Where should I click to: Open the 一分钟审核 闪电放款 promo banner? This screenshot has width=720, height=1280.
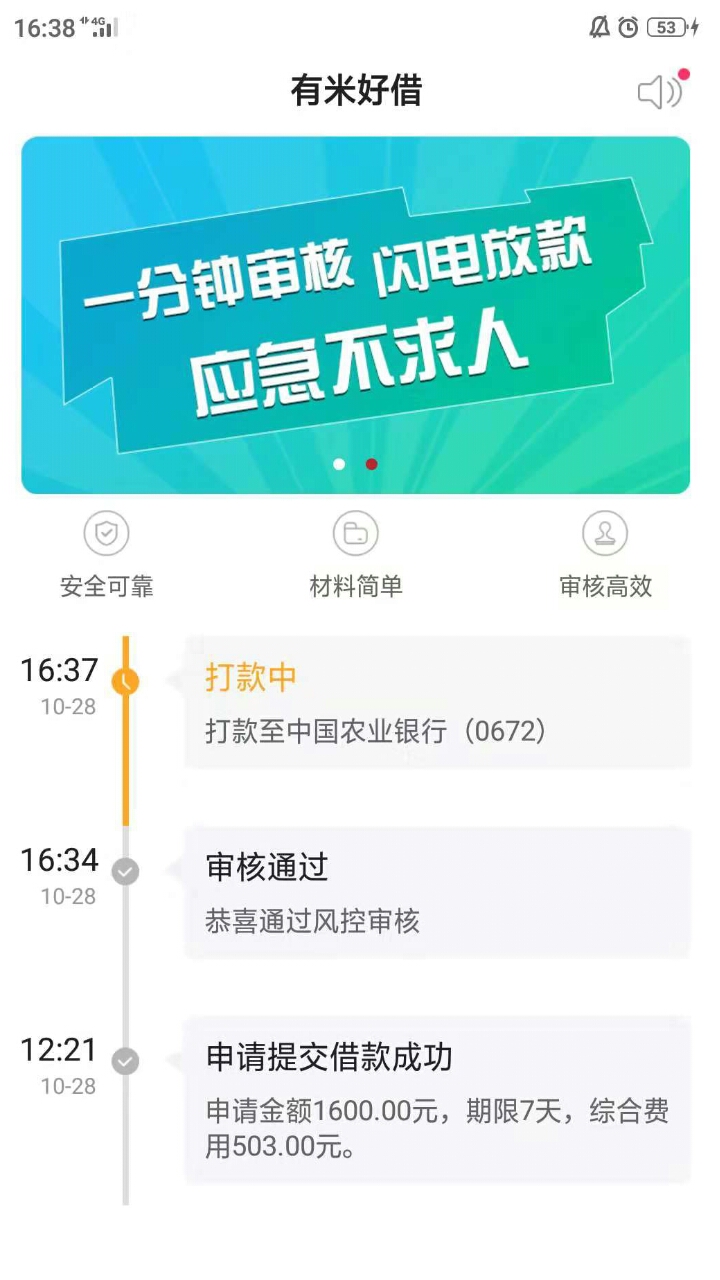pos(356,315)
